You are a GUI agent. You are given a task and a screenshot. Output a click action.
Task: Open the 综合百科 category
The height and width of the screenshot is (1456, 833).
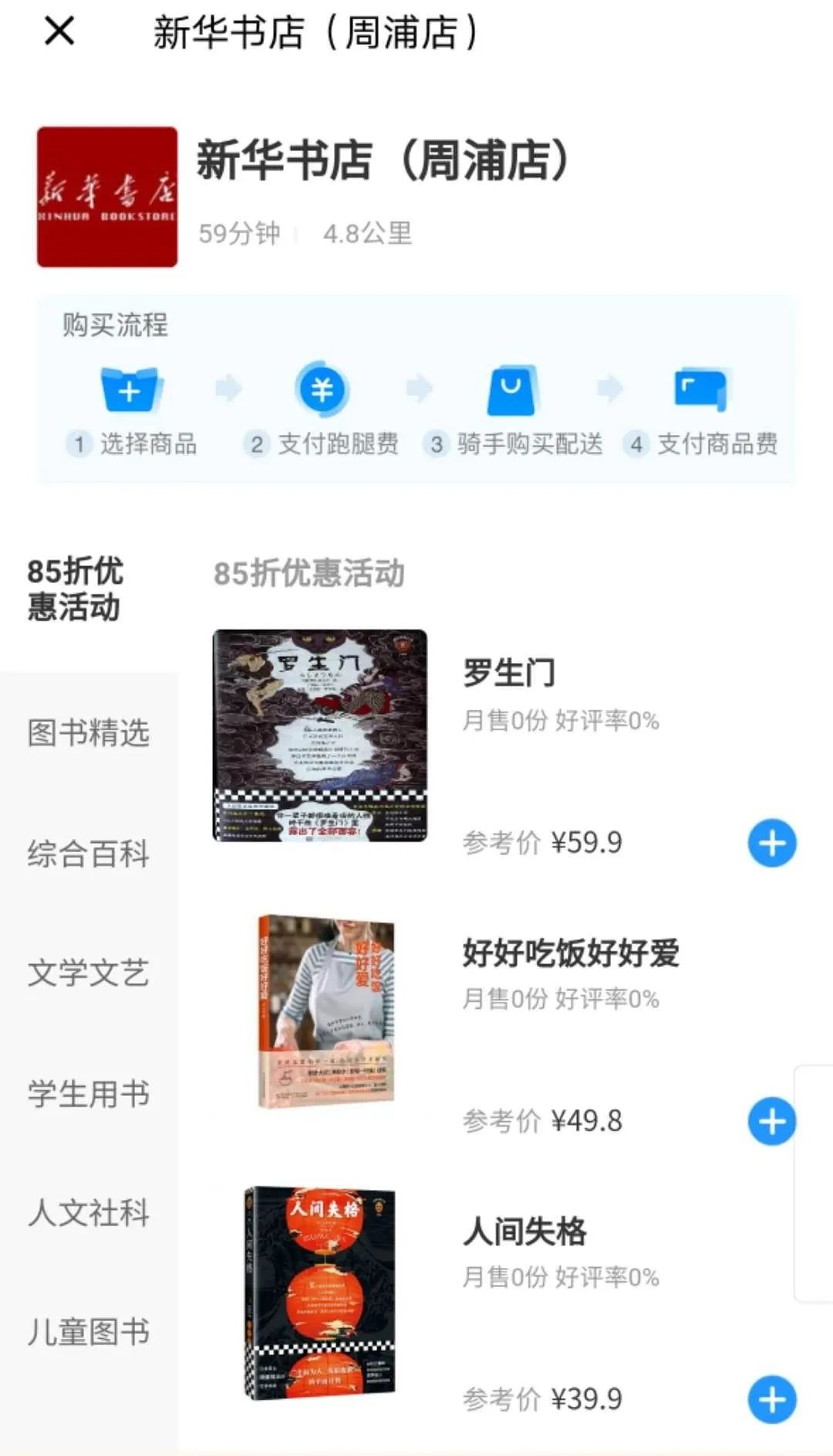coord(88,854)
